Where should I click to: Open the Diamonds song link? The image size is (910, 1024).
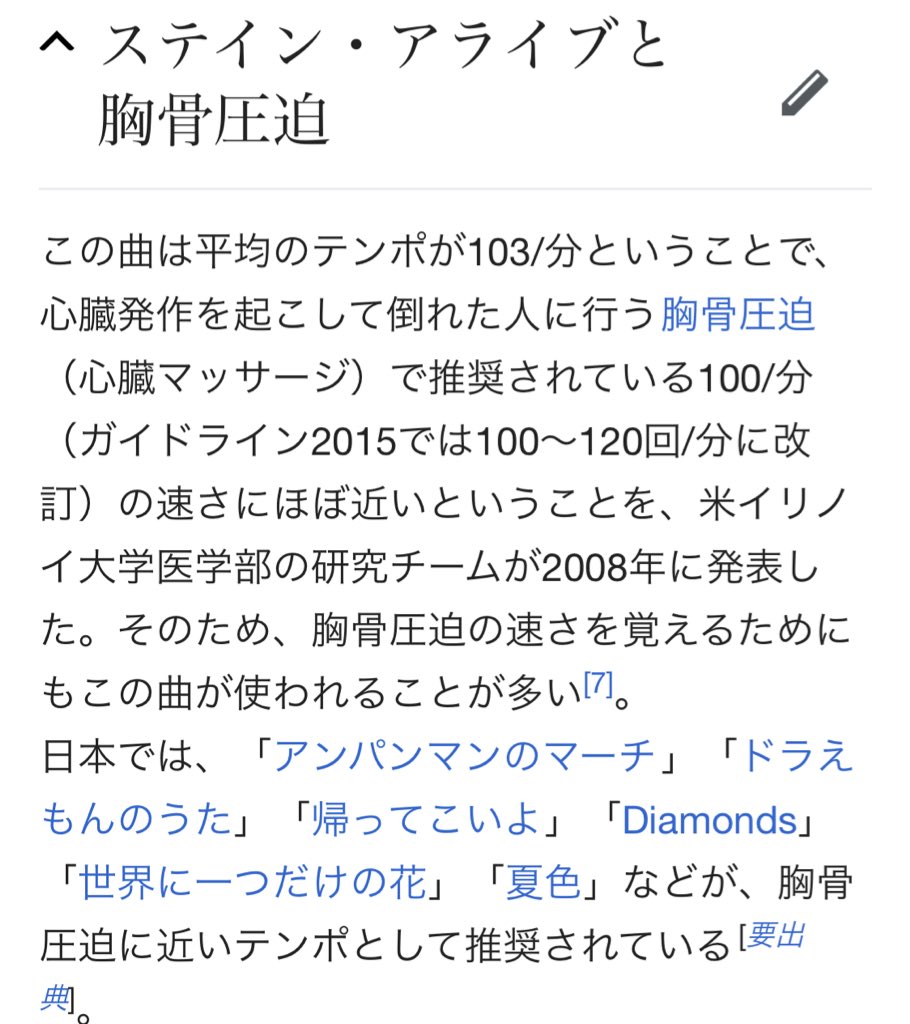[x=709, y=820]
